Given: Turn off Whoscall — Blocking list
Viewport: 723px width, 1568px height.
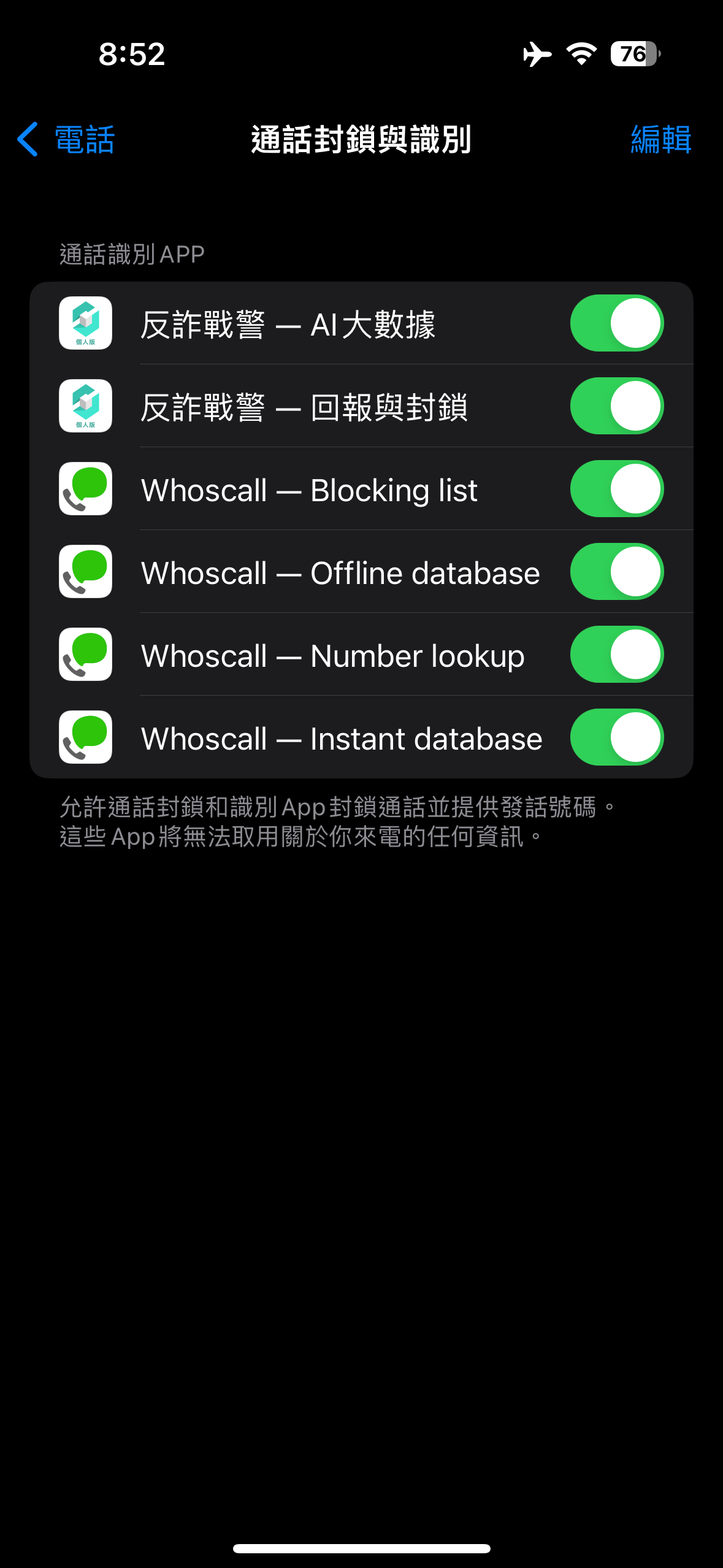Looking at the screenshot, I should [x=616, y=489].
